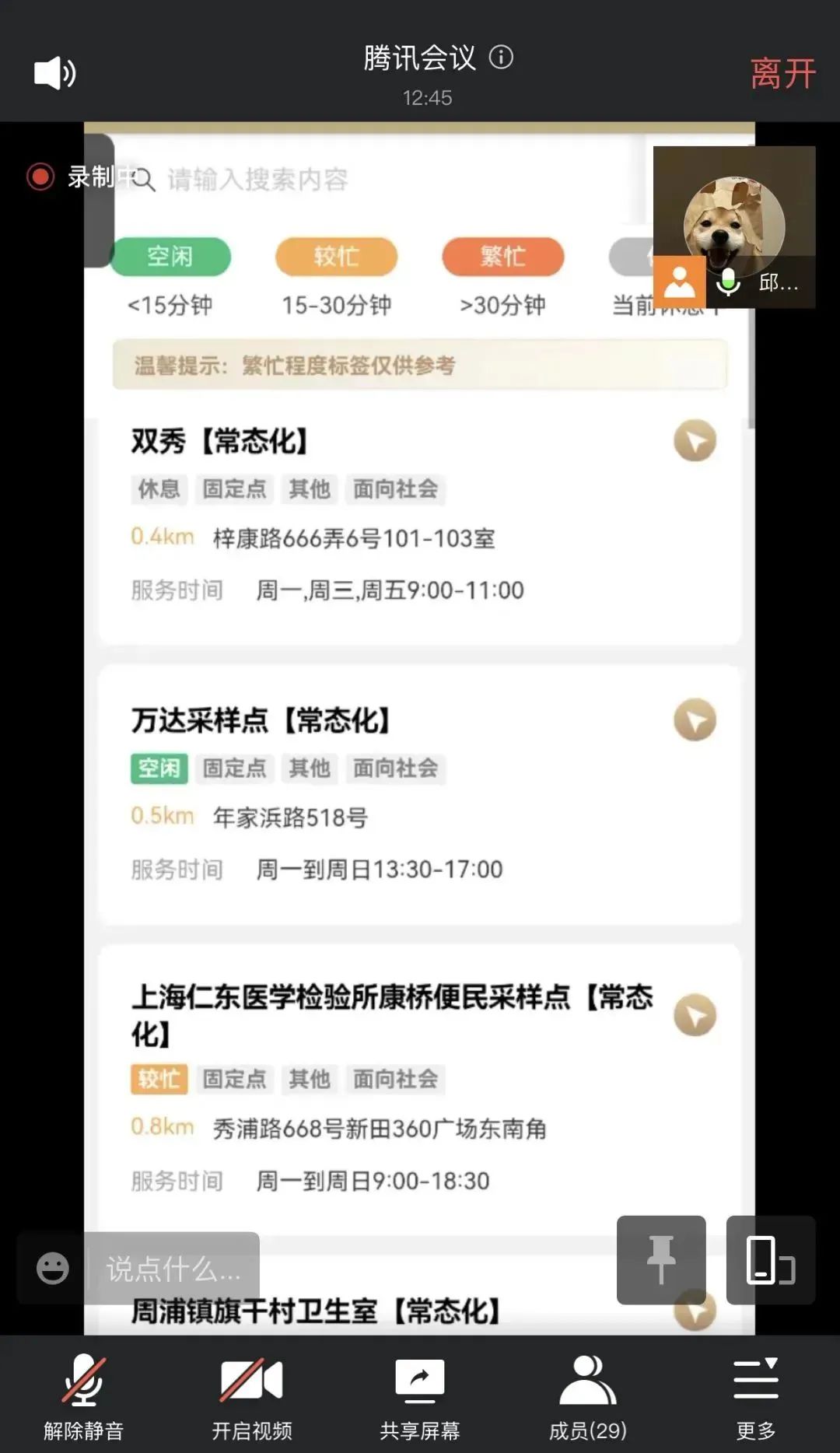Open meeting info next to 腾讯会议
Image resolution: width=840 pixels, height=1453 pixels.
coord(501,57)
